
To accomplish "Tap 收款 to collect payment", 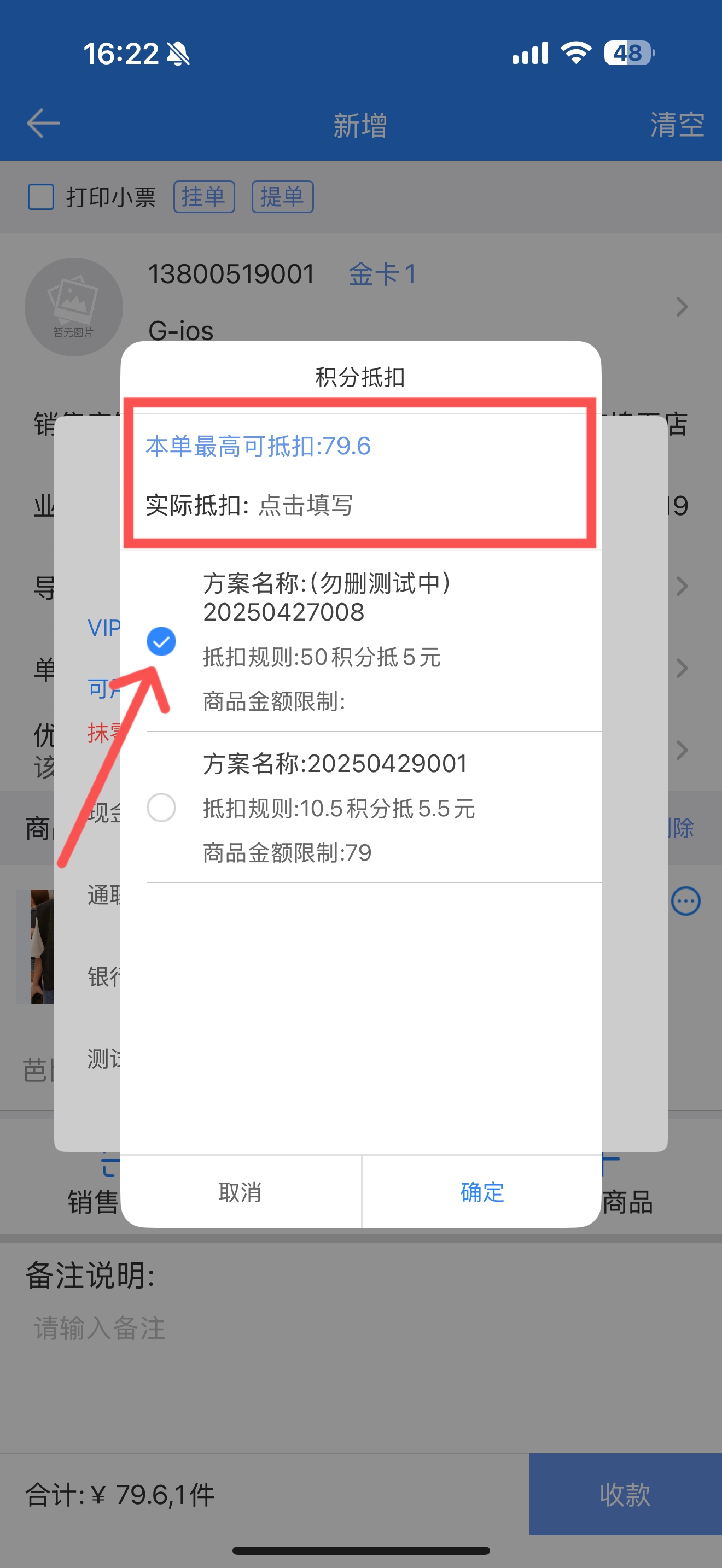I will pos(625,1494).
